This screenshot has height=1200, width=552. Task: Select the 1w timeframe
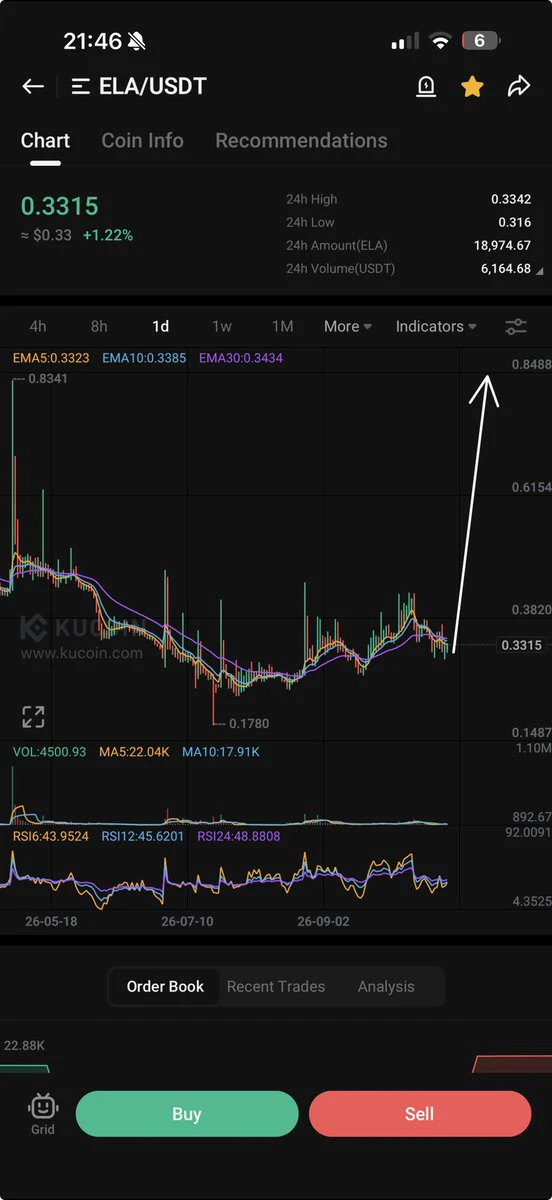(x=222, y=327)
